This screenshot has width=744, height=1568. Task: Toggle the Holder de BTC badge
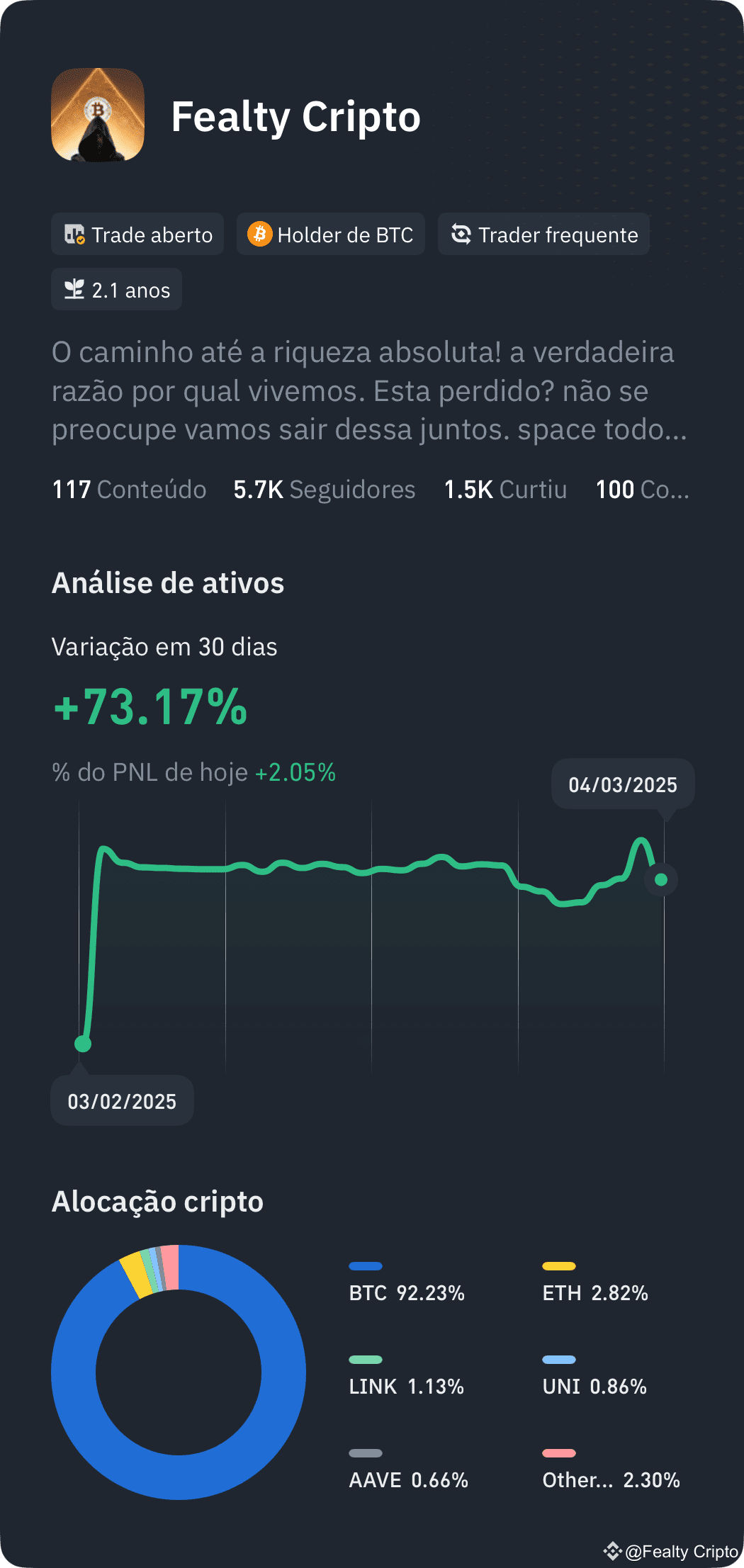(x=330, y=235)
